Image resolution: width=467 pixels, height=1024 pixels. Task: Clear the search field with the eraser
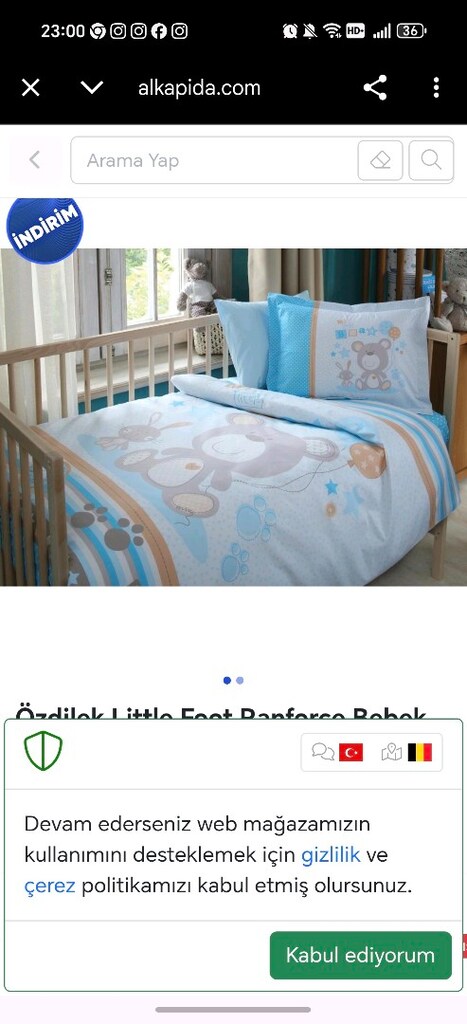[x=380, y=160]
